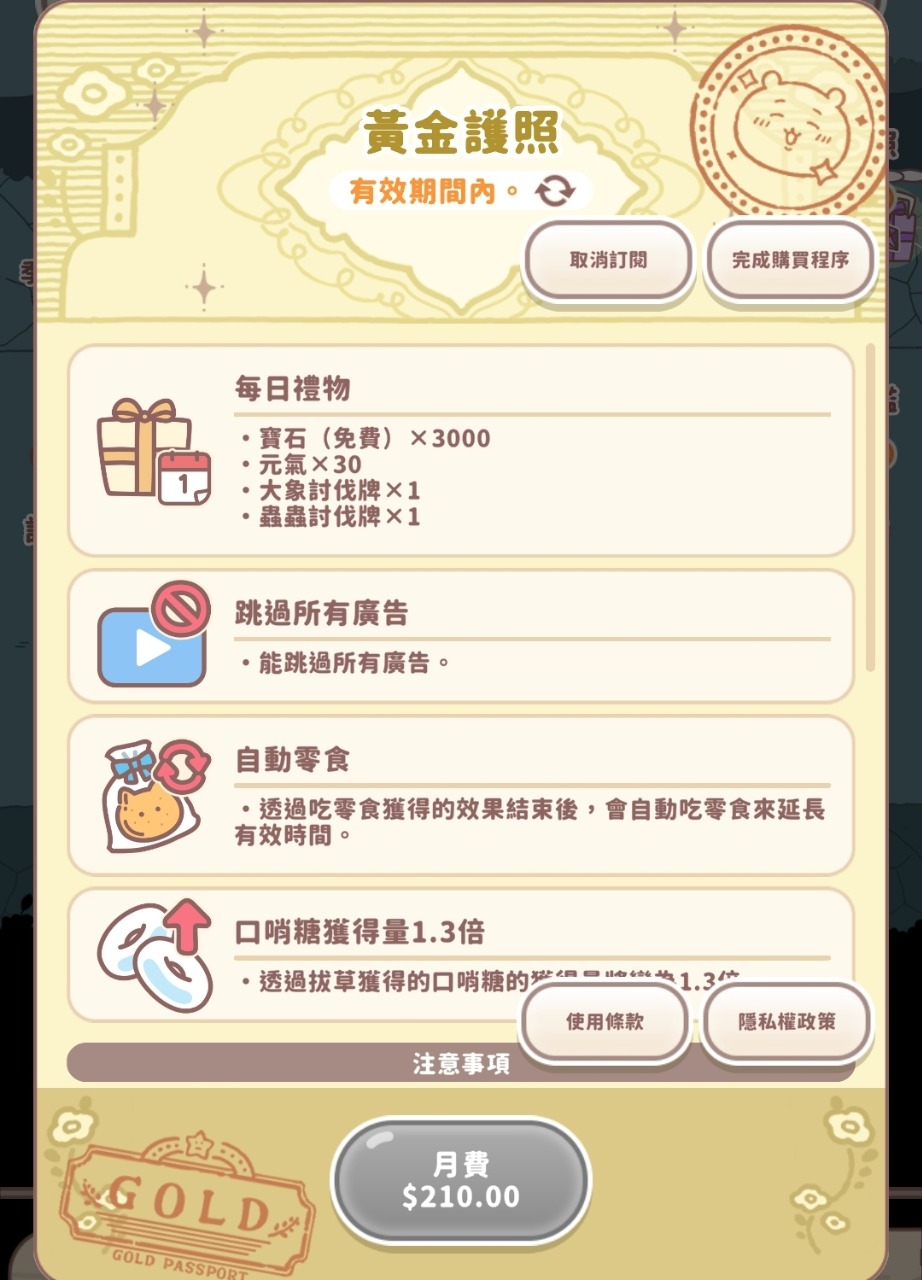Tap 取消訂閱 to cancel subscription
Screen dimensions: 922x1280
click(x=608, y=260)
